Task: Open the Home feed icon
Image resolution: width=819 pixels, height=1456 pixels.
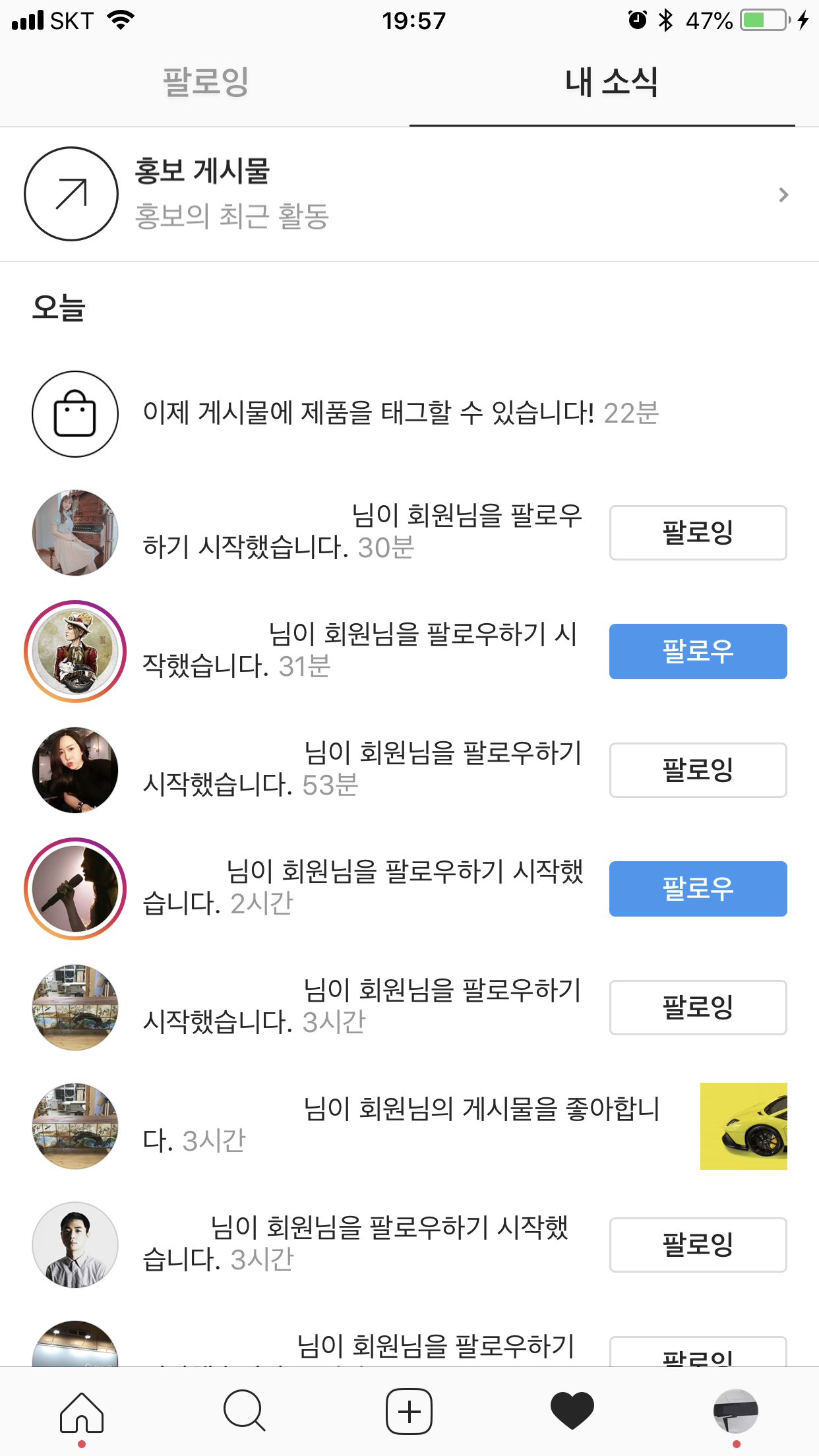Action: 82,1410
